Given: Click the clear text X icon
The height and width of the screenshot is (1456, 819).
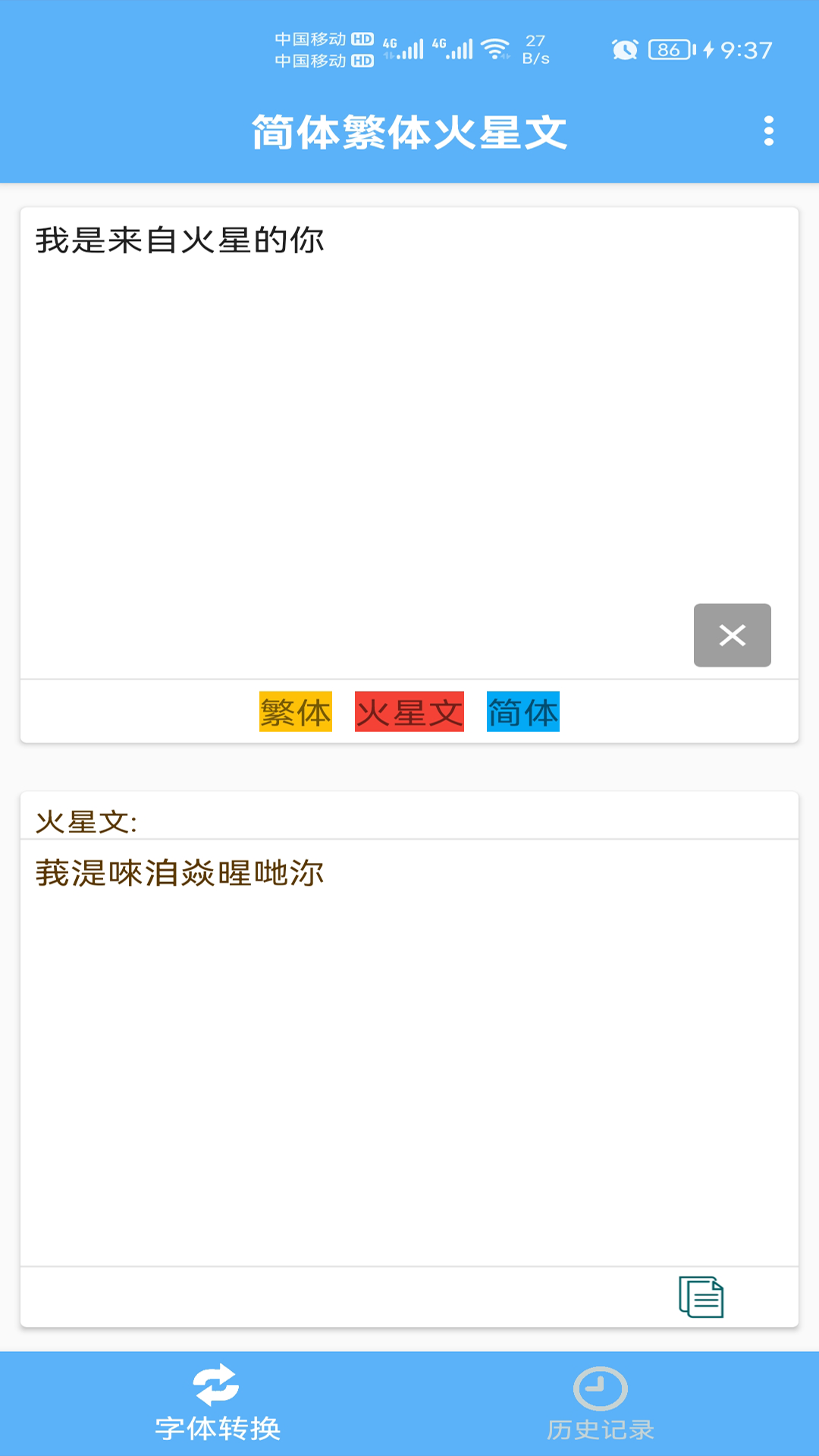Looking at the screenshot, I should (731, 635).
